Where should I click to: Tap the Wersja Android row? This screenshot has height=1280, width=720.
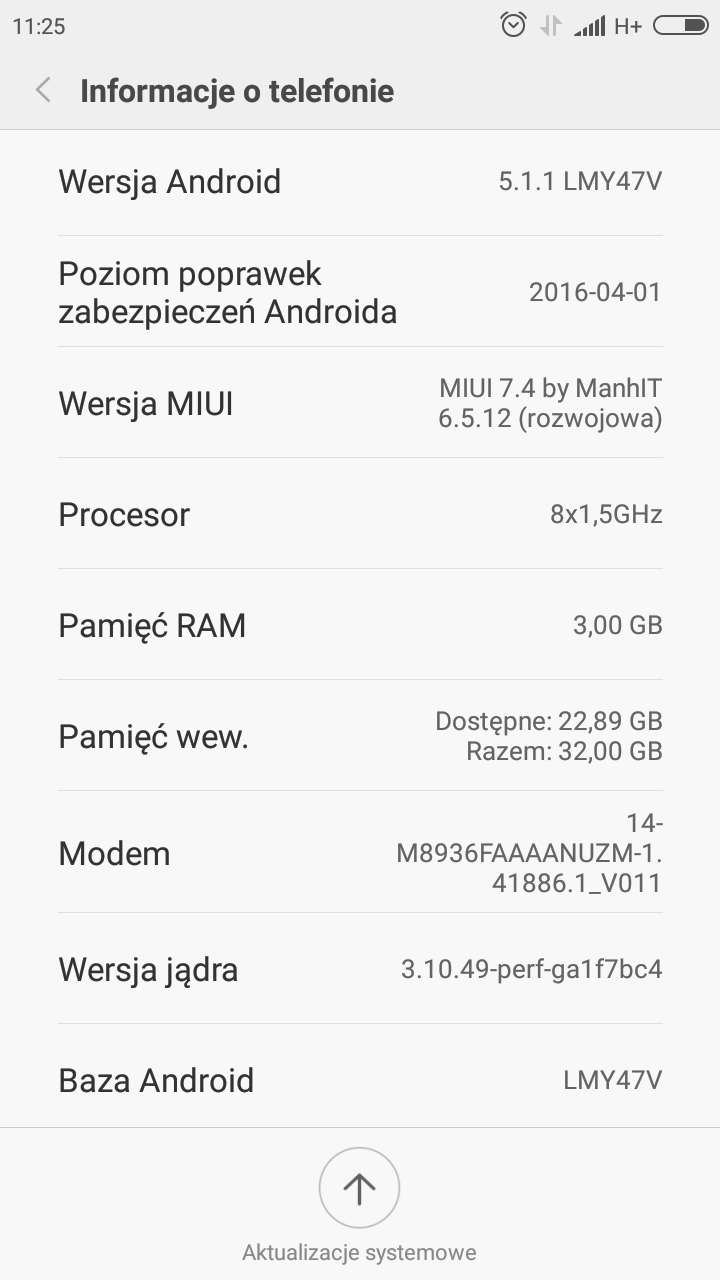[360, 182]
